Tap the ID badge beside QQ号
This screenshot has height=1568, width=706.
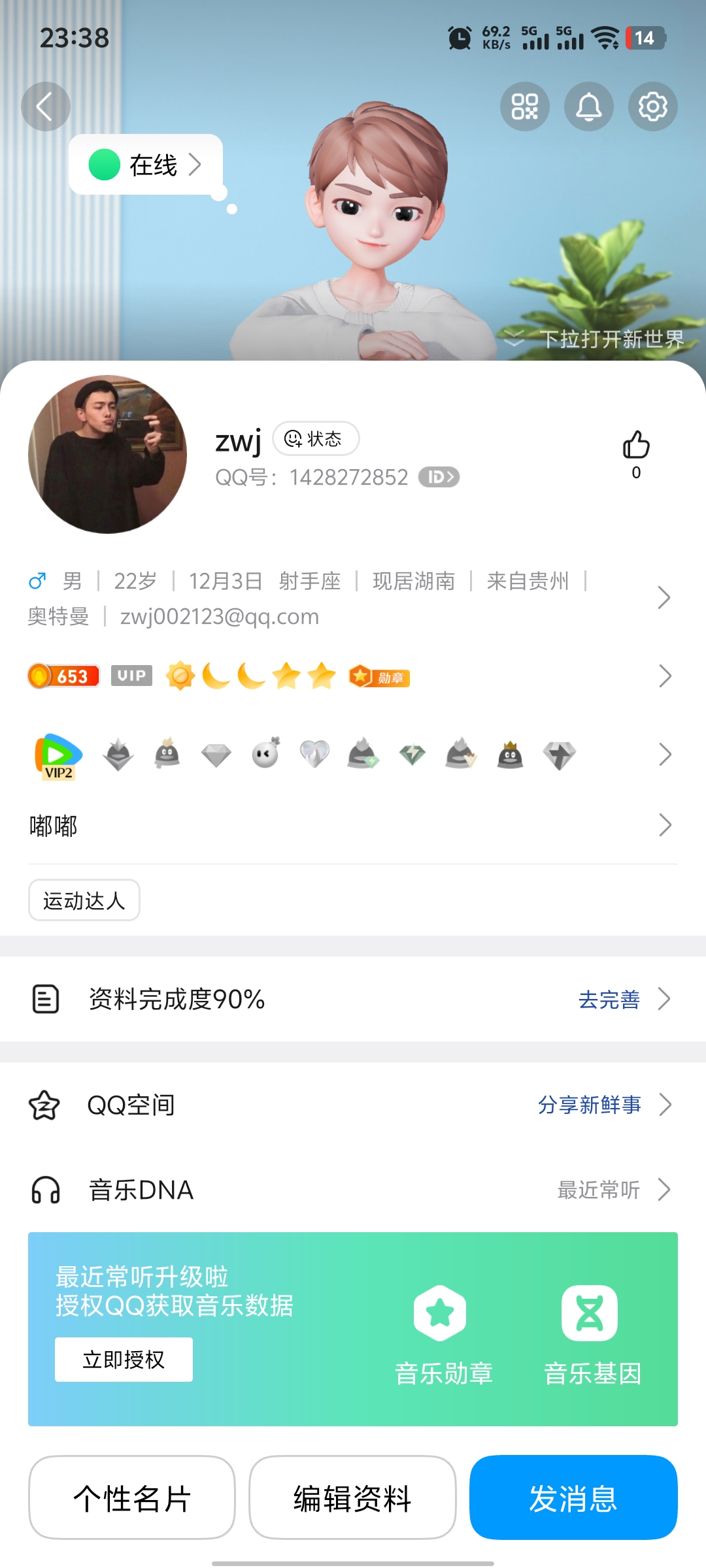coord(439,478)
